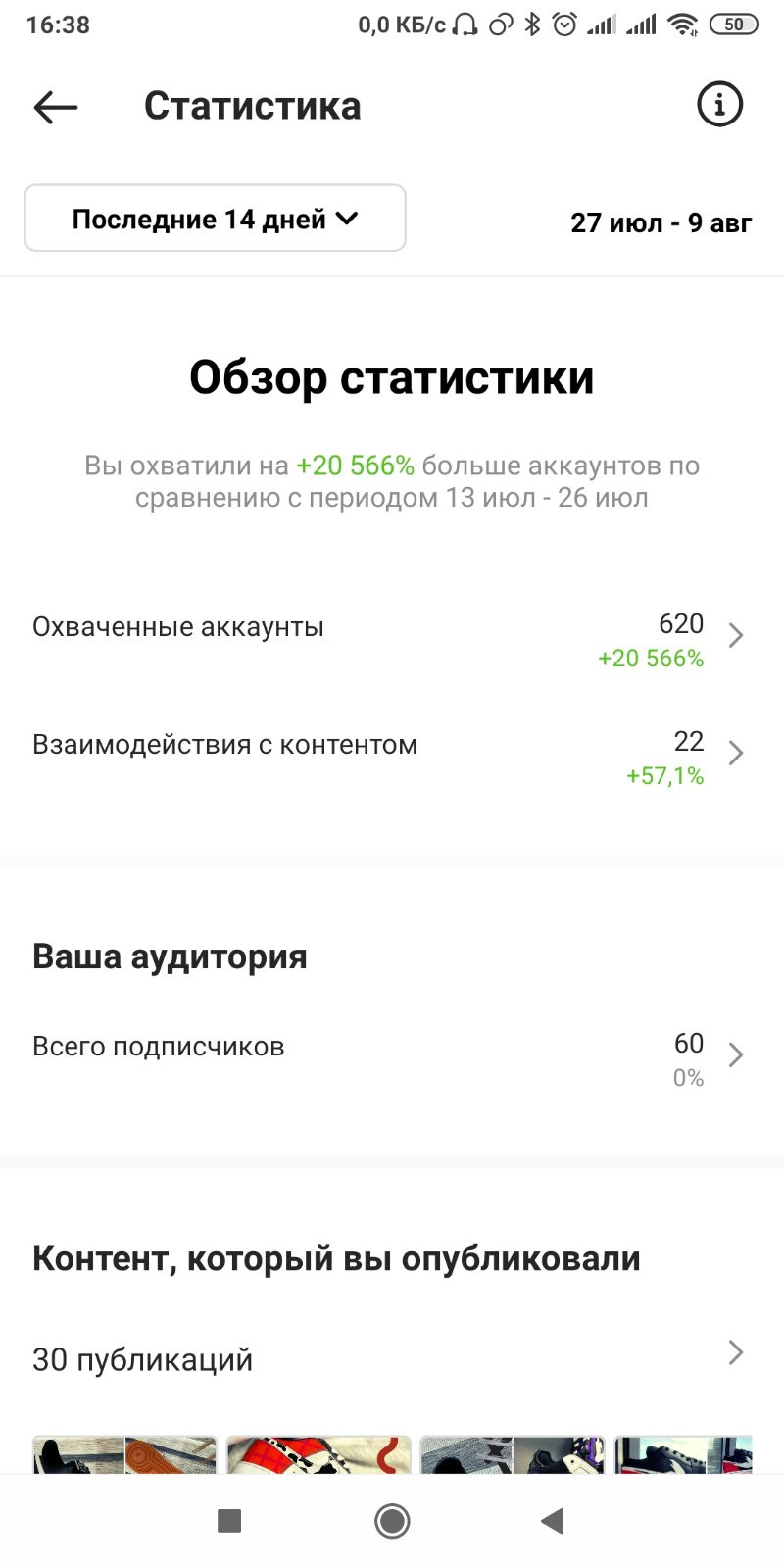
Task: Open the 'Последние 14 дней' period dropdown
Action: point(215,218)
